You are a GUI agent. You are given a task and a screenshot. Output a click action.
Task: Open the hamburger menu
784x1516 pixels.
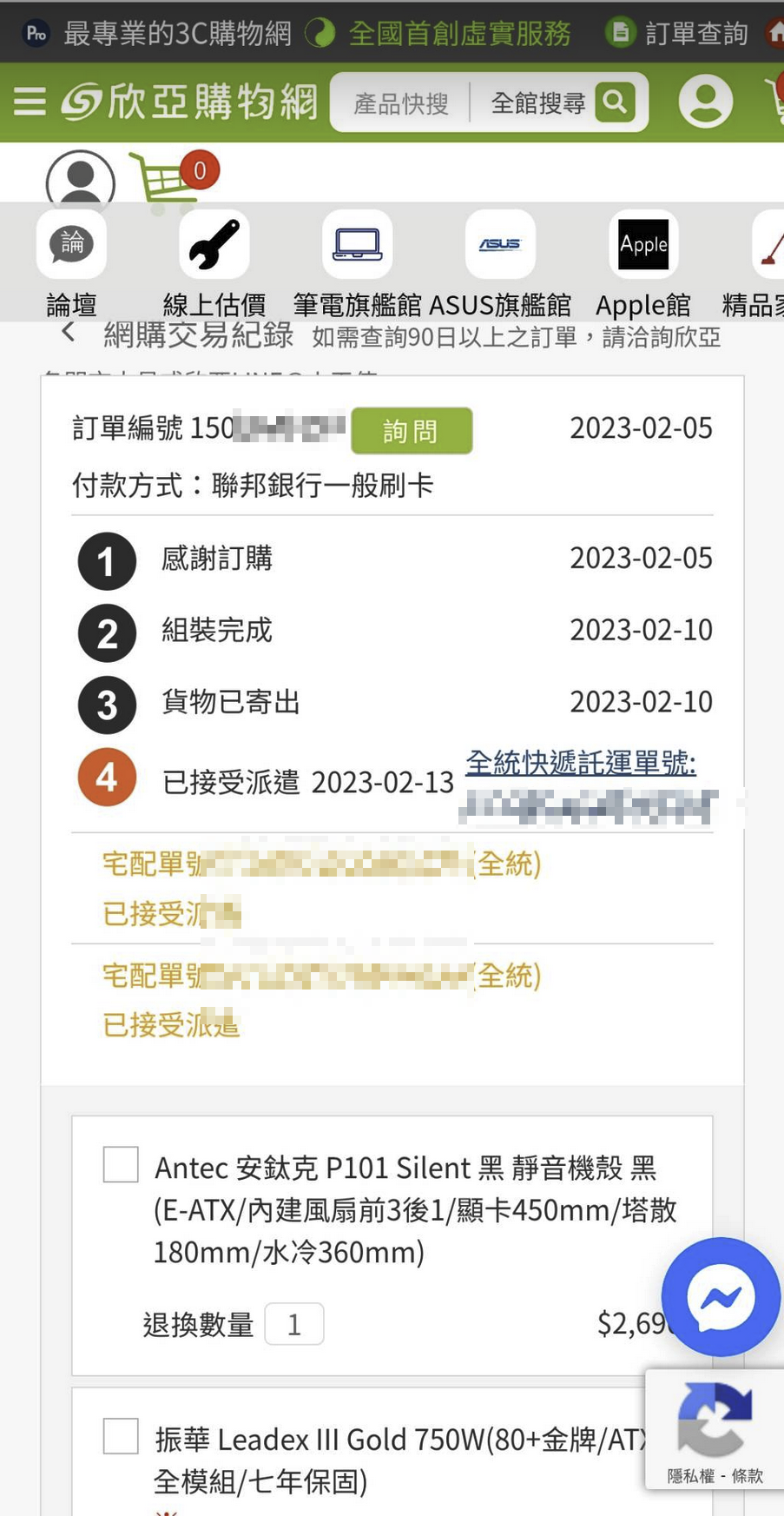click(x=30, y=102)
